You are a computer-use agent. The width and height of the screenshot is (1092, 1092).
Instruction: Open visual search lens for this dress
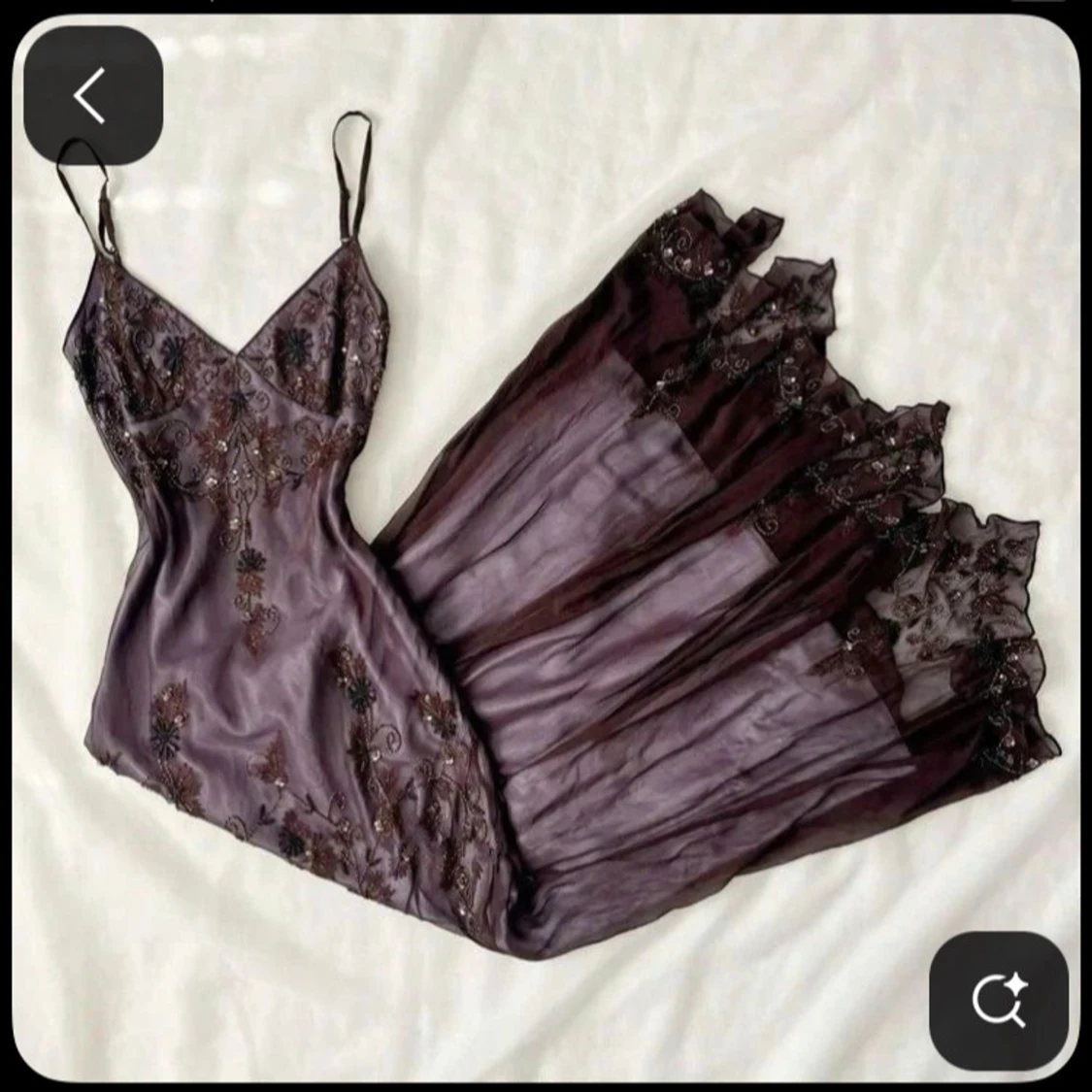(999, 1001)
